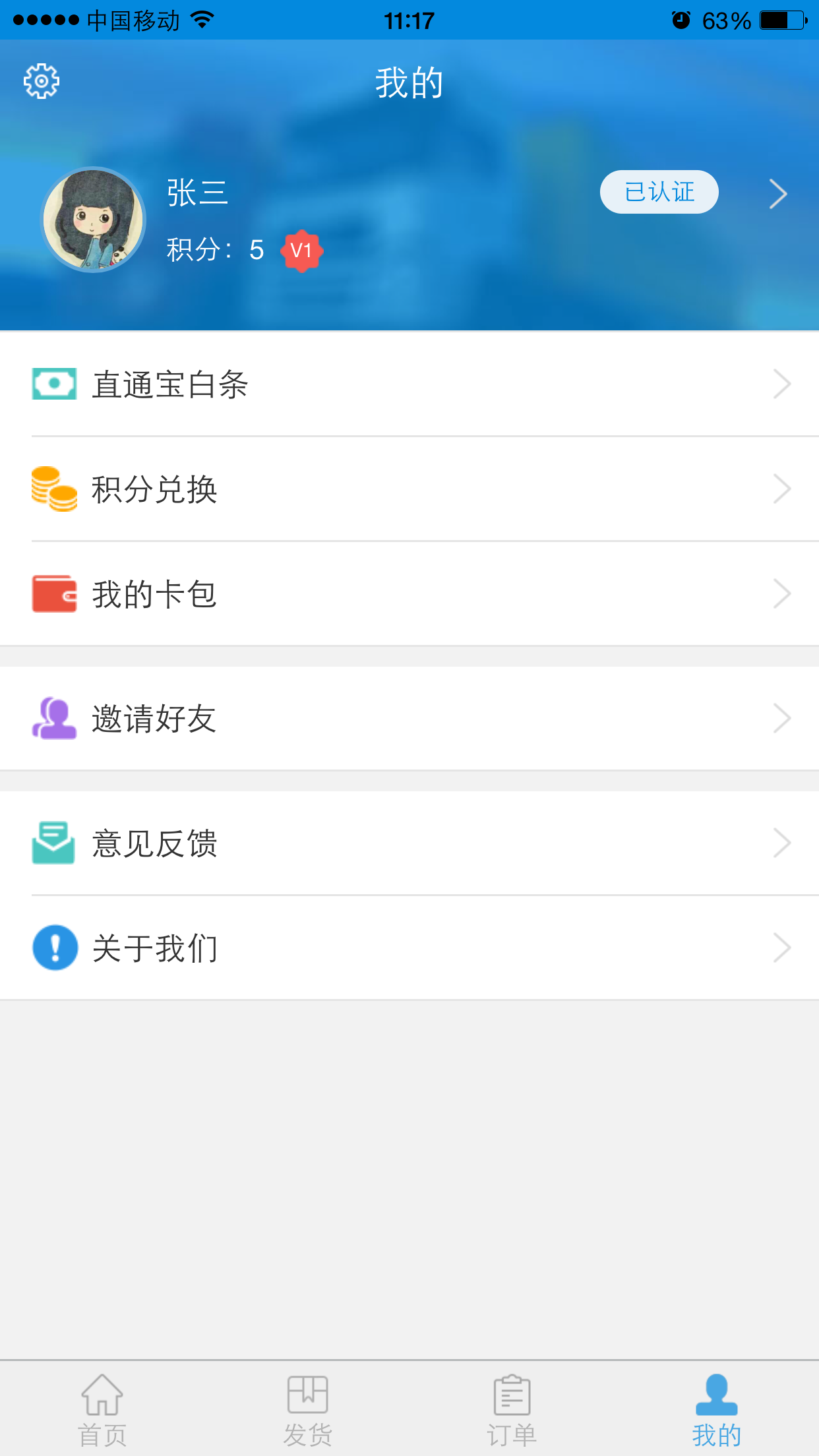Tap the profile avatar picture
819x1456 pixels.
93,220
